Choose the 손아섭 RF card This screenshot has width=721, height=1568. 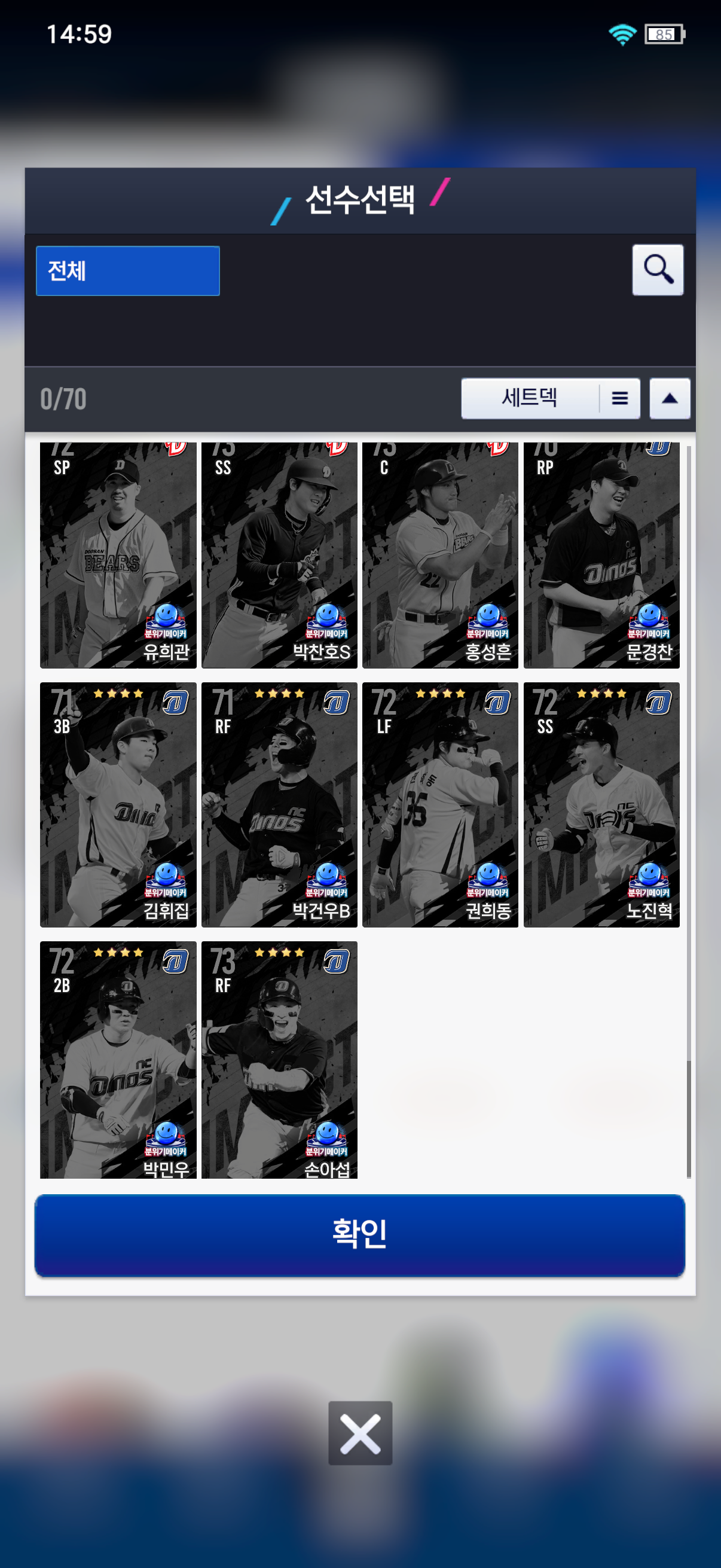tap(279, 1060)
